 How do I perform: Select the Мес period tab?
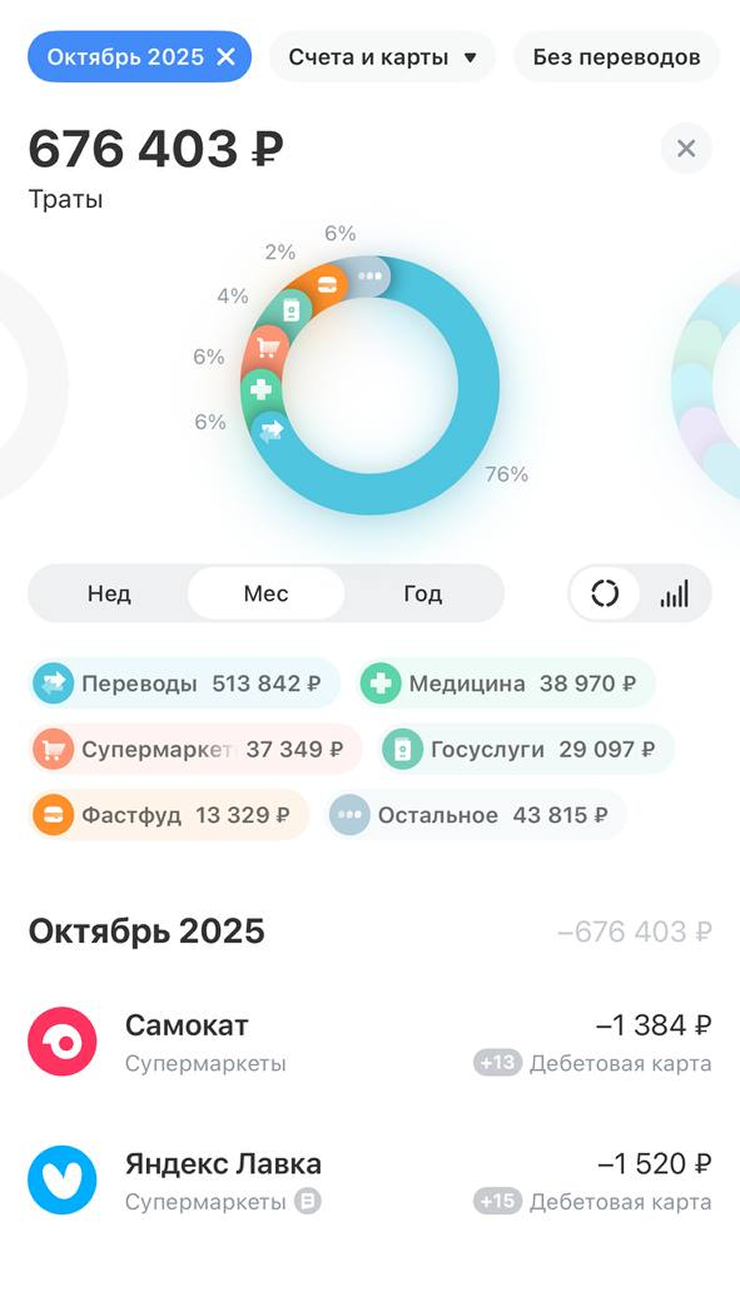266,594
